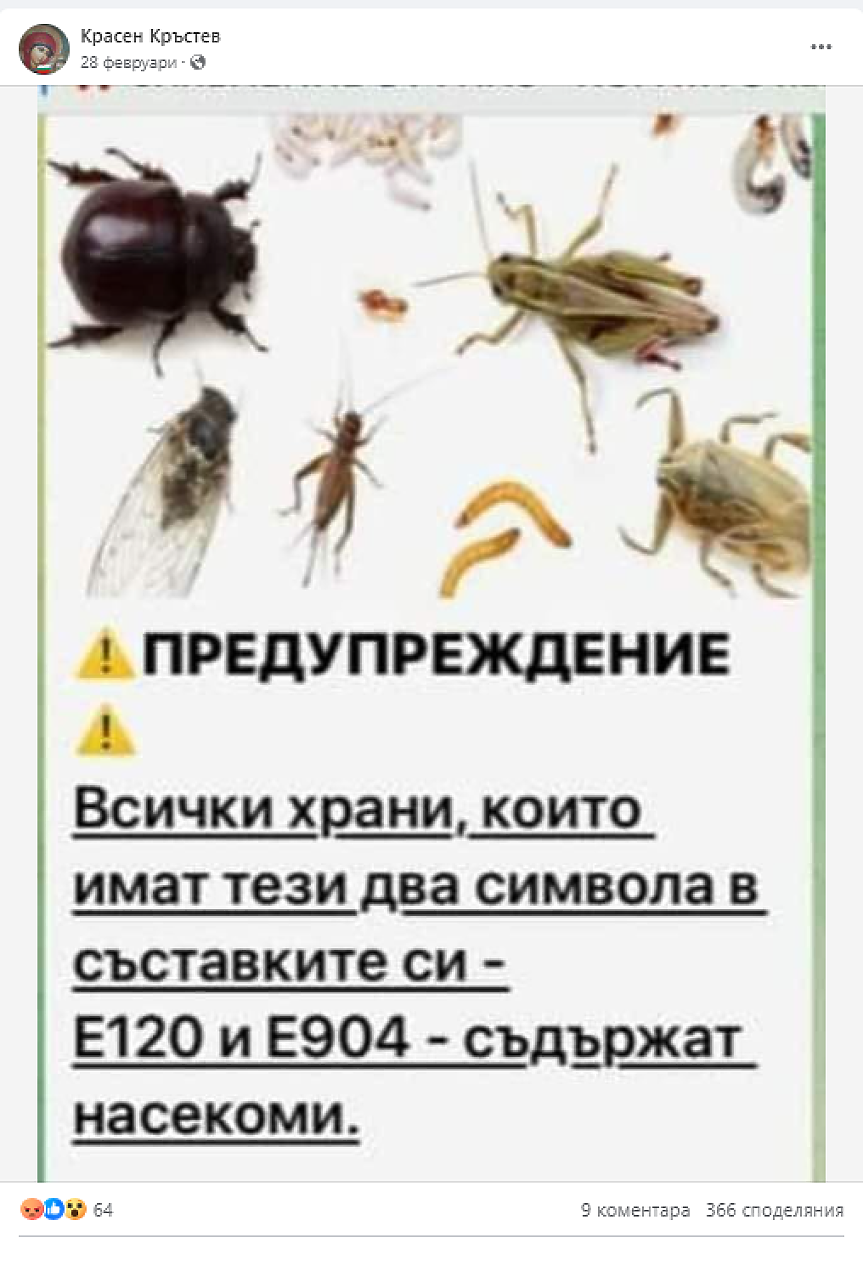Show the 9 коментара on this post
This screenshot has width=863, height=1271.
click(636, 1210)
